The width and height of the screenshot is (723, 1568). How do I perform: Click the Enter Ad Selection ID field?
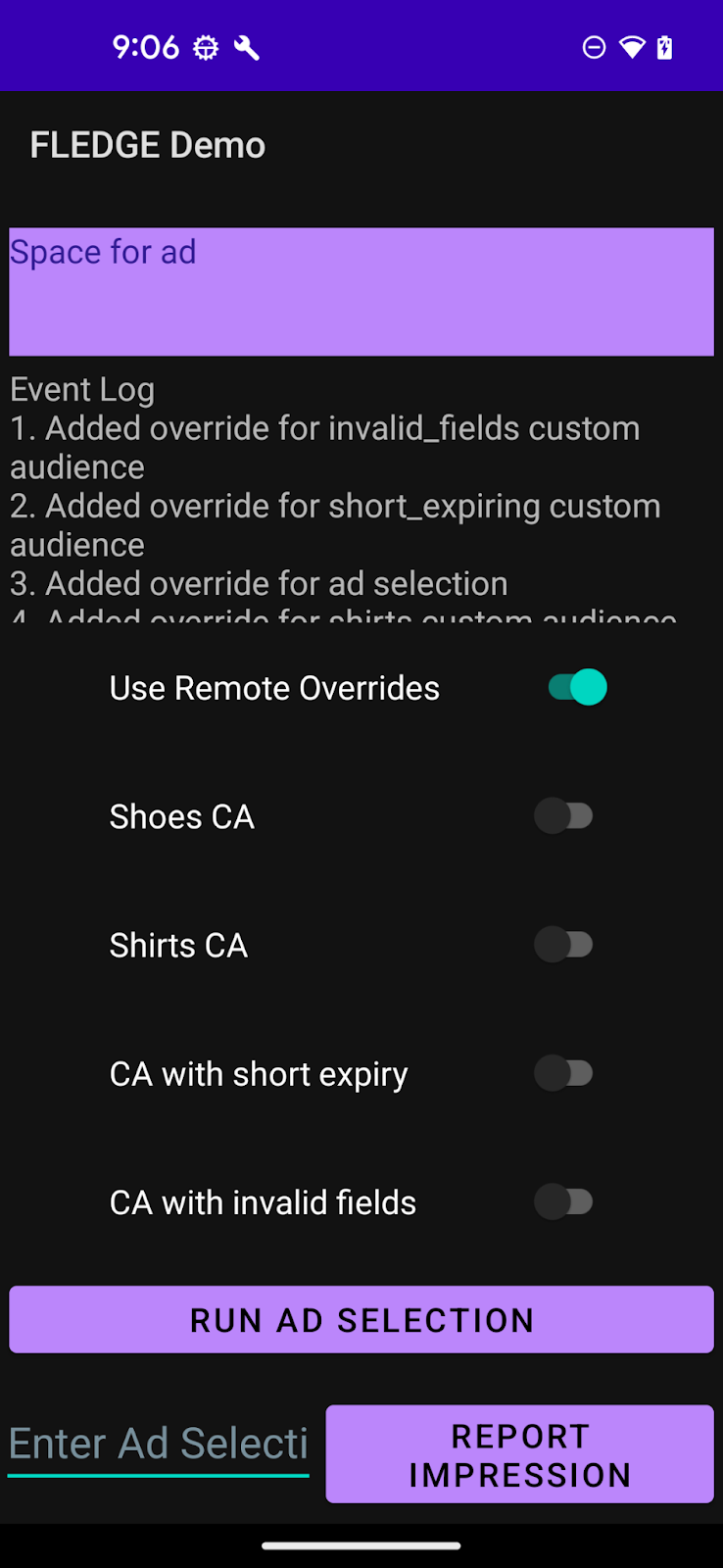click(157, 1443)
